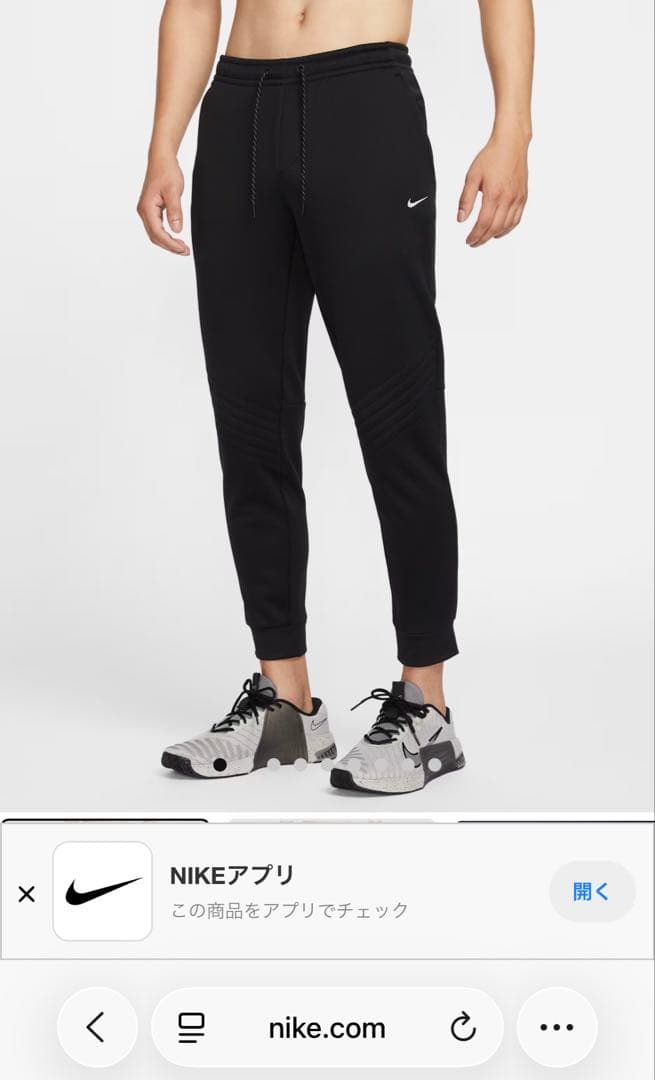This screenshot has width=655, height=1080.
Task: Open the page tools menu icon
Action: click(190, 1027)
